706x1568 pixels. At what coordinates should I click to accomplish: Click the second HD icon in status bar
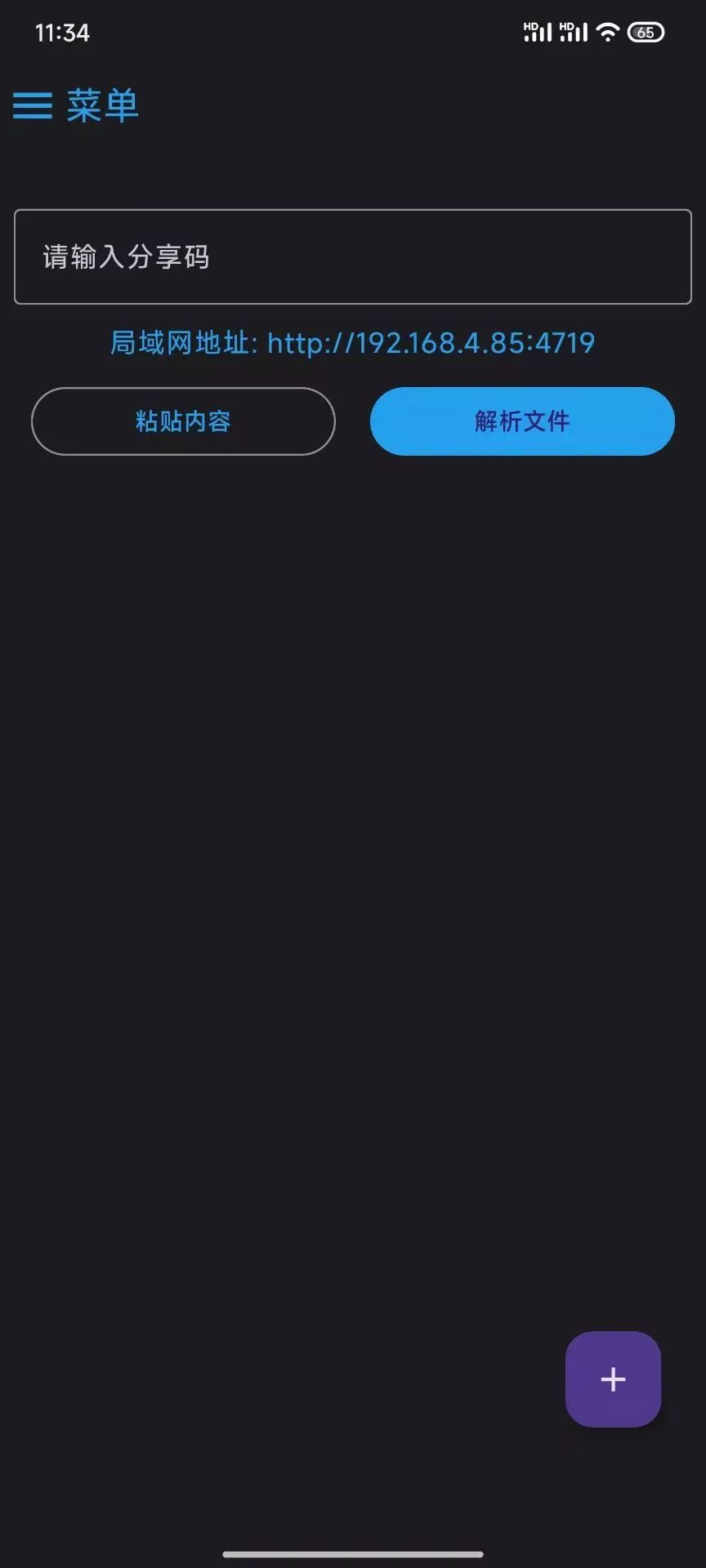click(565, 26)
